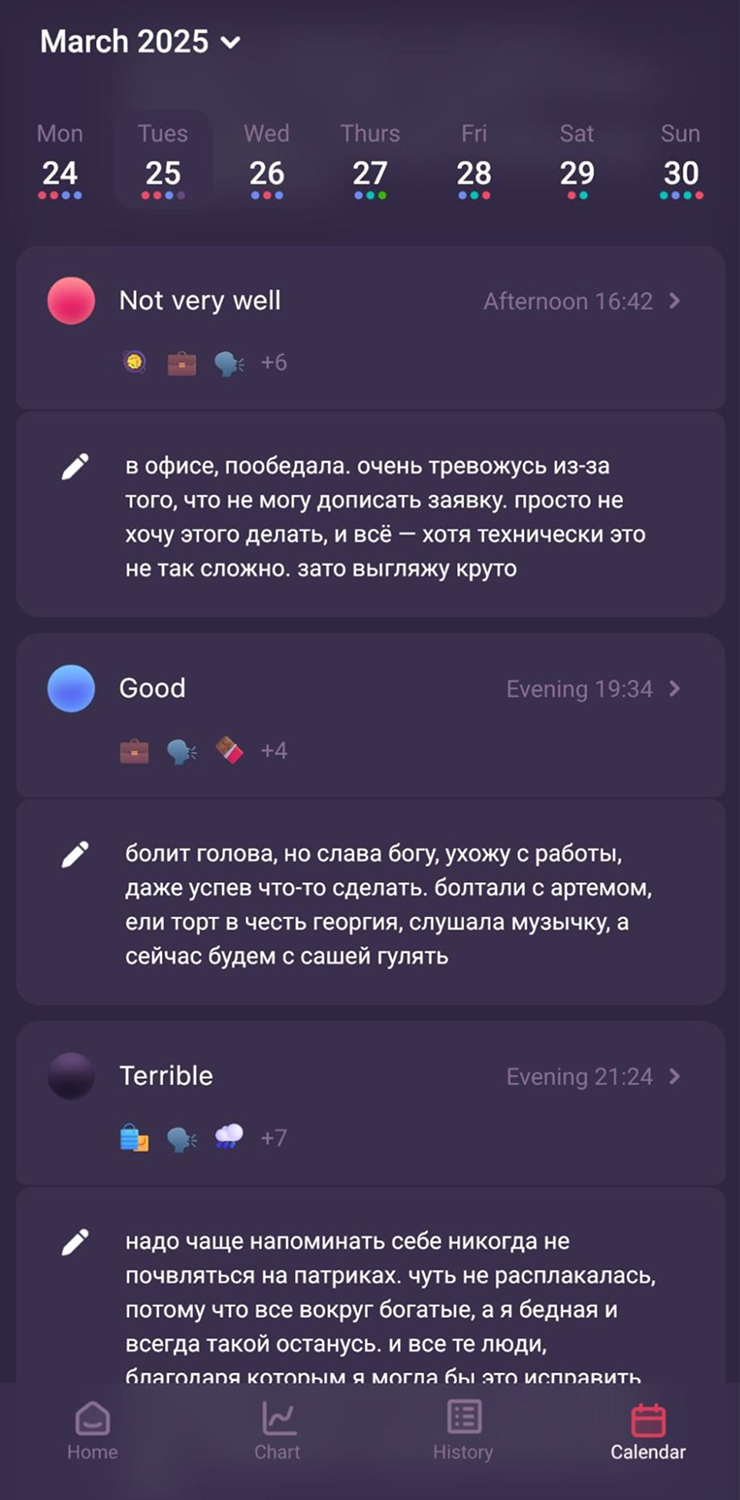Select Saturday 29 in the week strip
Screen dimensions: 740x1500
coord(577,160)
